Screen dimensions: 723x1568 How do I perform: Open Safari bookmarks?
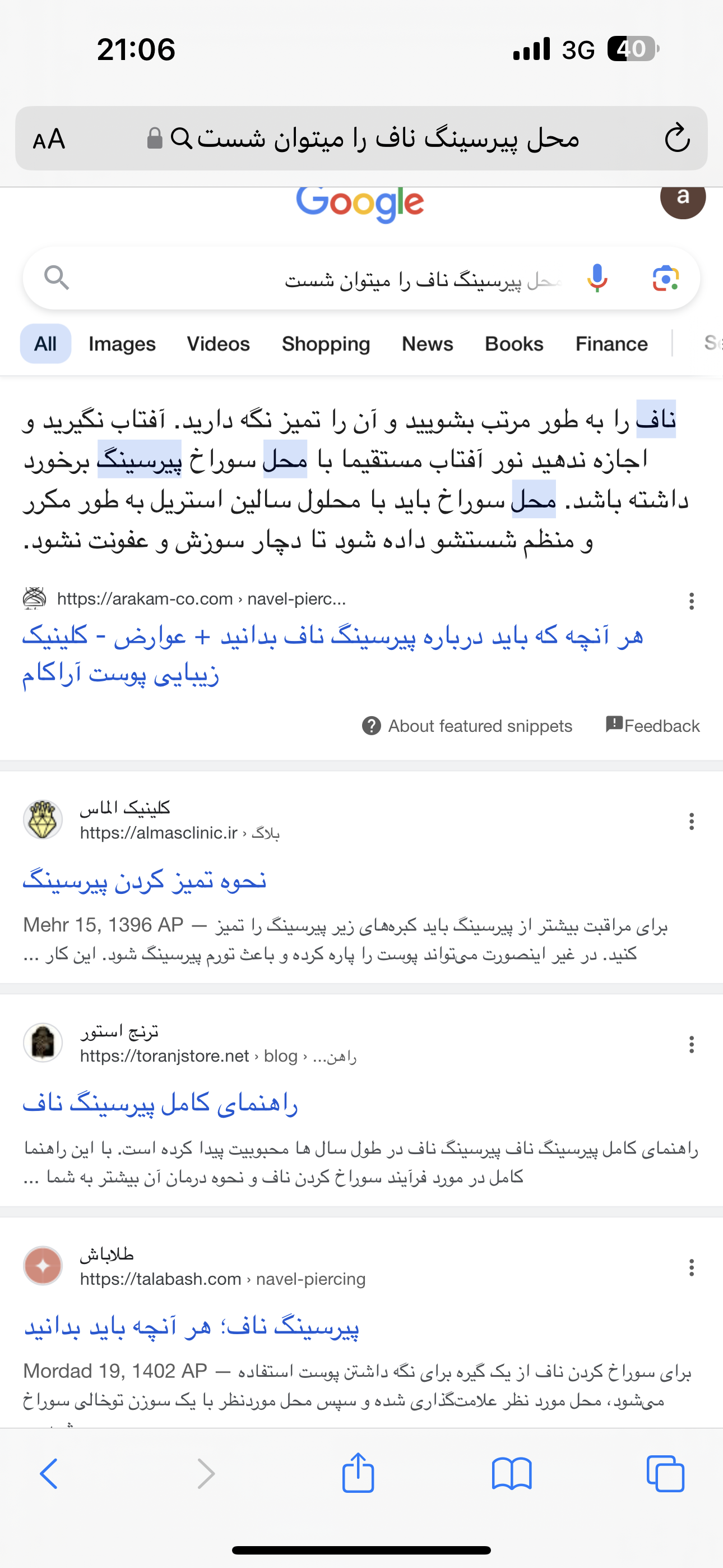pos(511,1474)
